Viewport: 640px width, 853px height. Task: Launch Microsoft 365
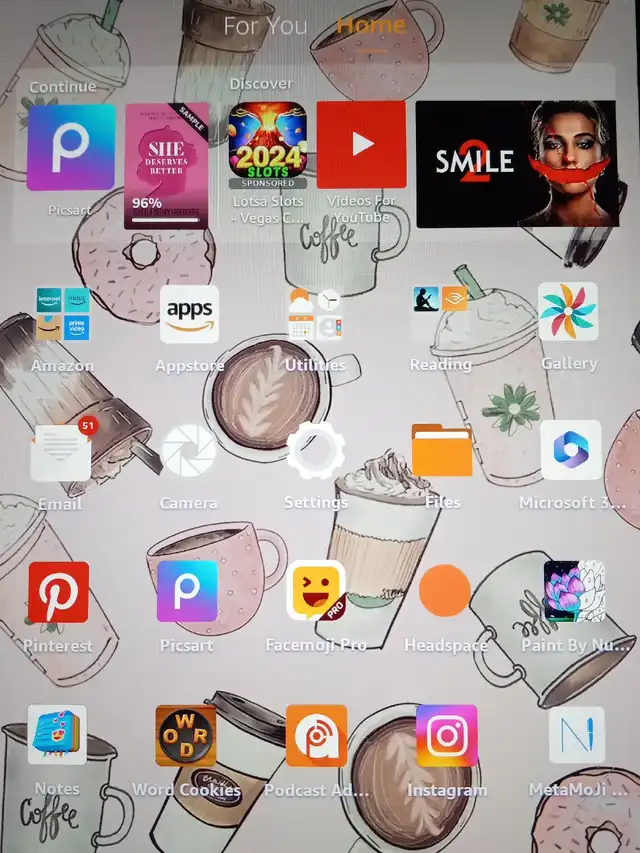(570, 450)
